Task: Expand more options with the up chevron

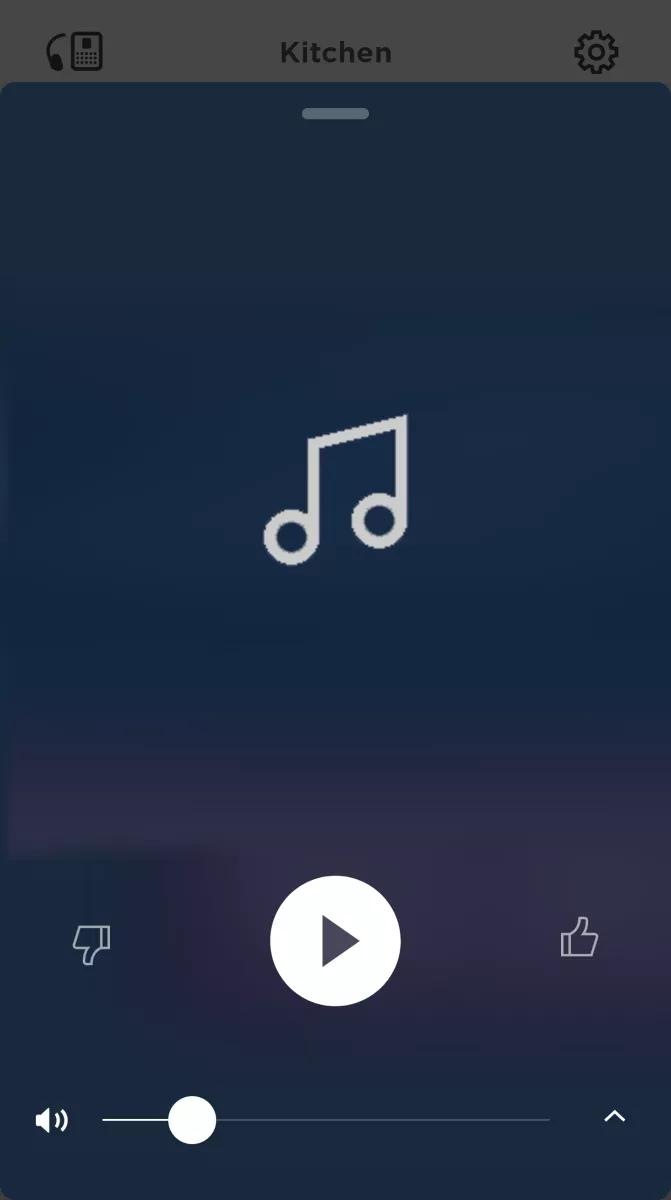Action: click(614, 1116)
